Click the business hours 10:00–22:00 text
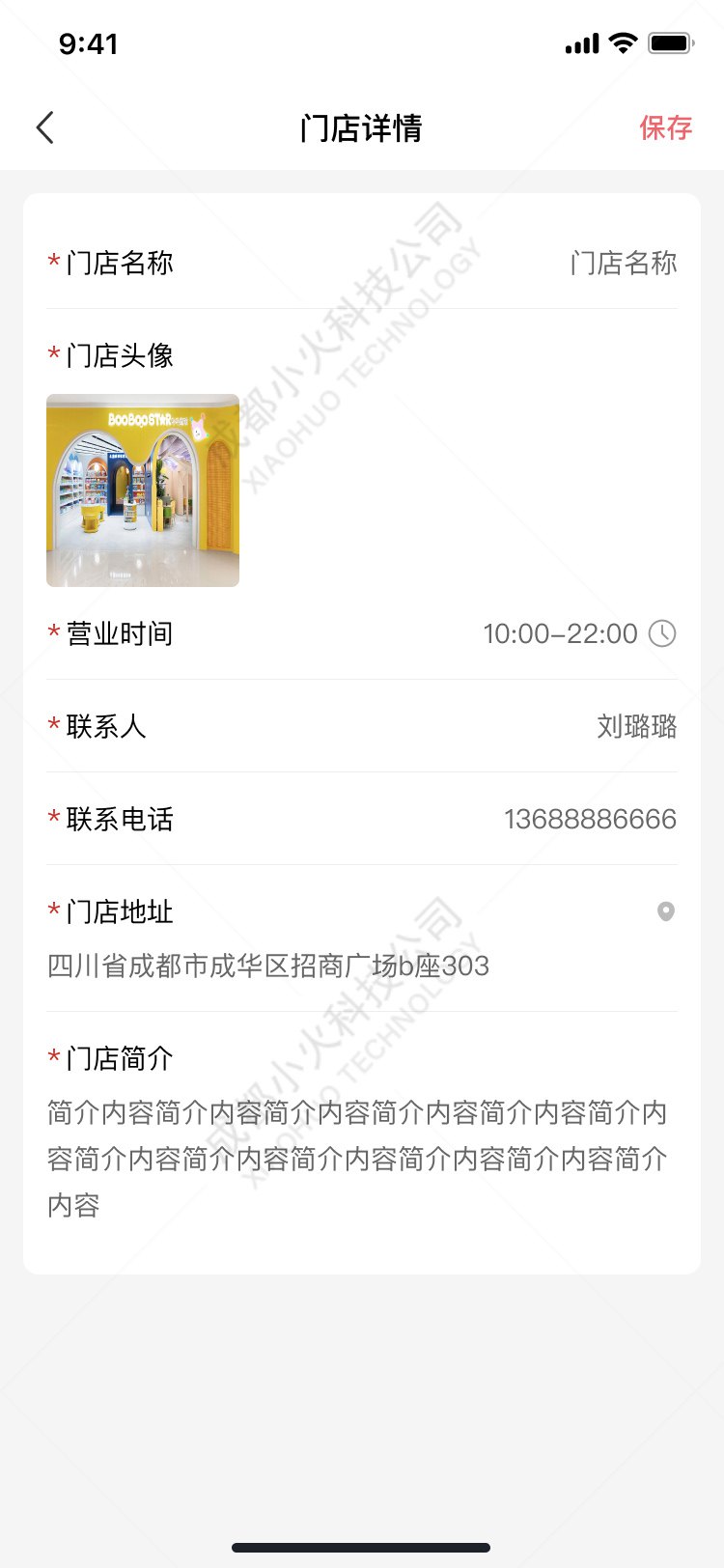 coord(560,634)
